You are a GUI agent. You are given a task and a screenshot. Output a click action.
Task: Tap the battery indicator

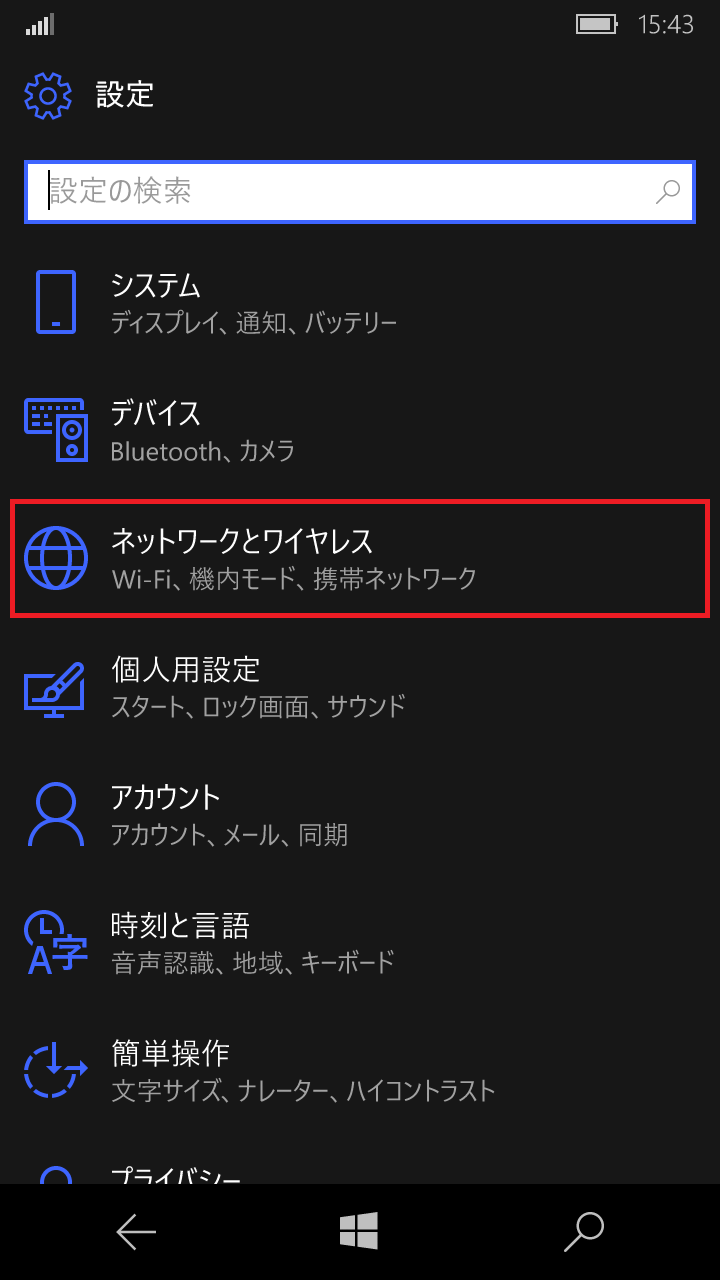(x=596, y=24)
